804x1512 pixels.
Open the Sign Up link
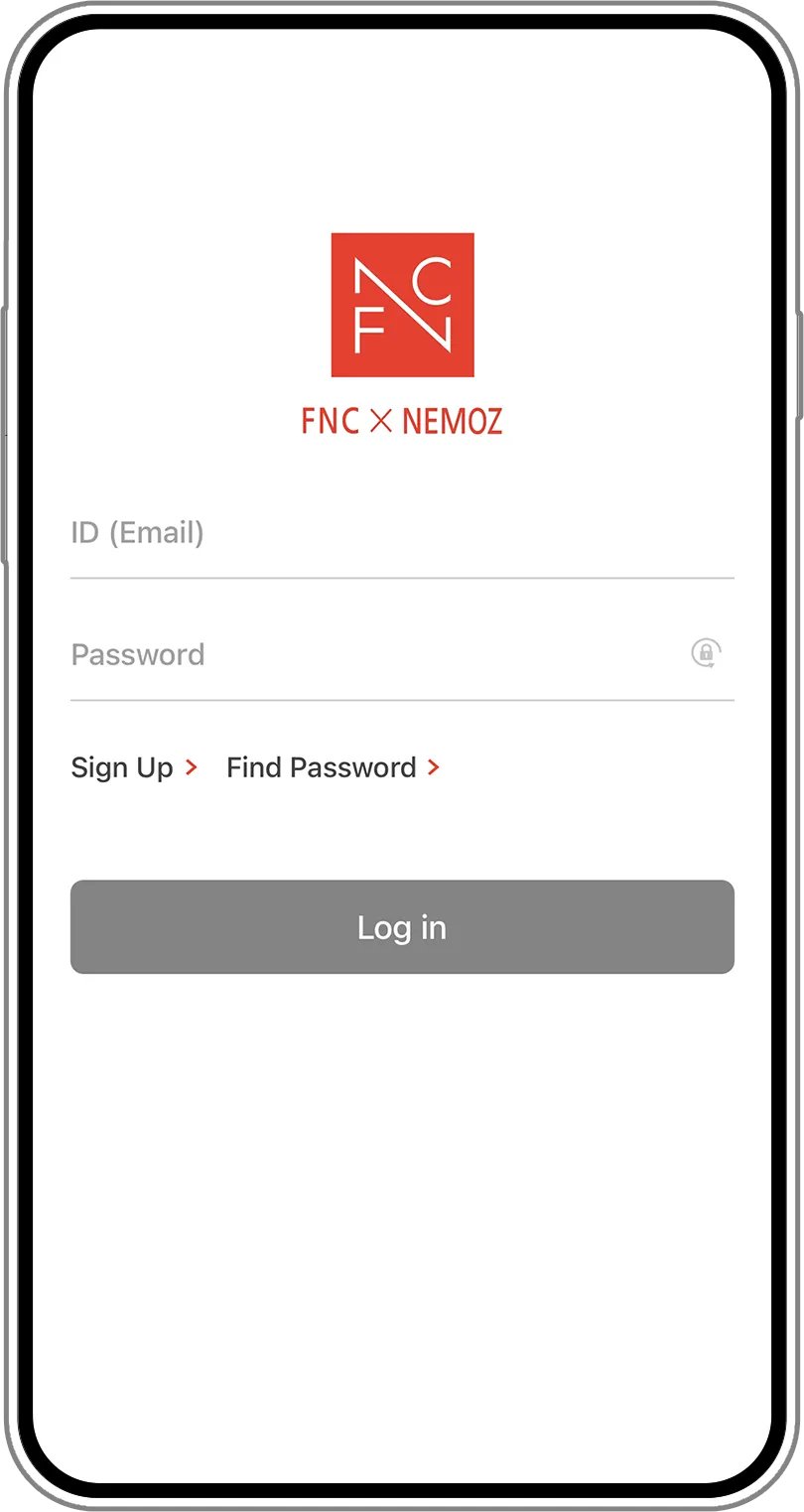pyautogui.click(x=134, y=767)
